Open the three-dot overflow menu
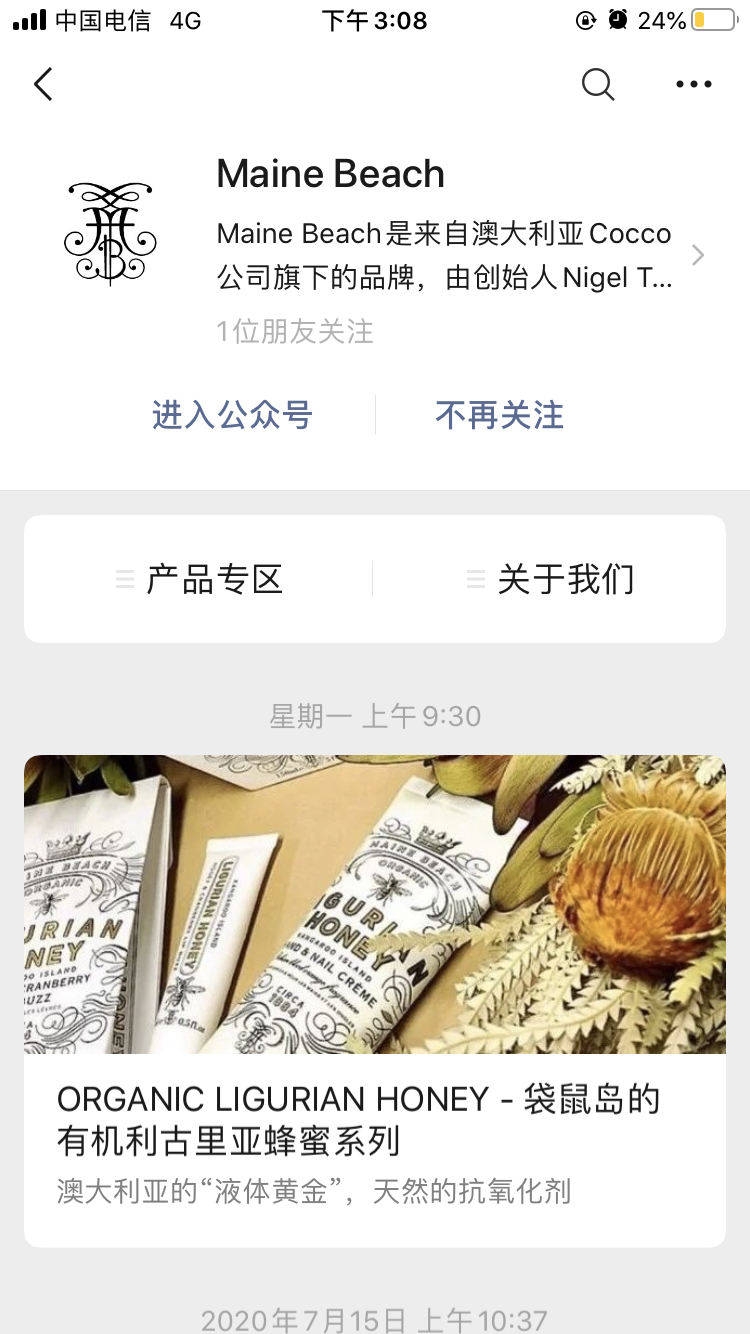The image size is (750, 1334). pos(693,85)
